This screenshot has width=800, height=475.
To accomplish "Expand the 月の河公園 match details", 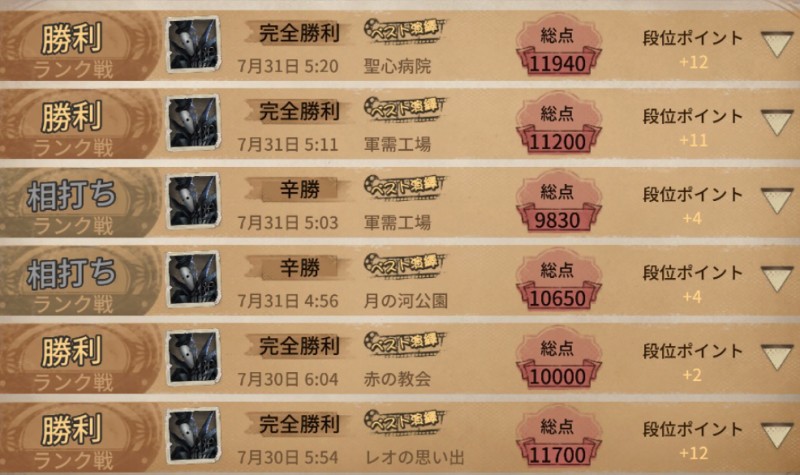I will point(774,276).
